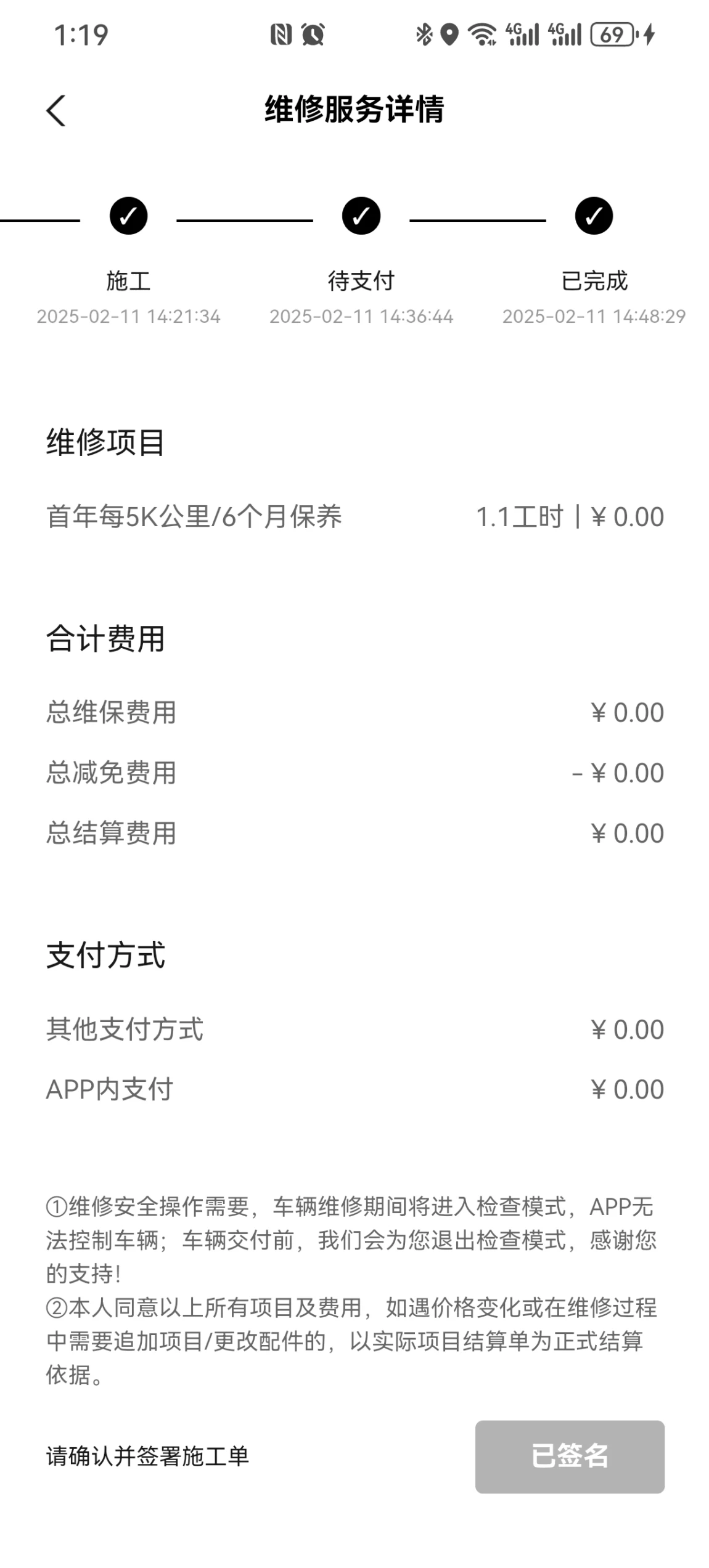Go back from 维修服务详情 page
The width and height of the screenshot is (709, 1568).
(x=56, y=111)
